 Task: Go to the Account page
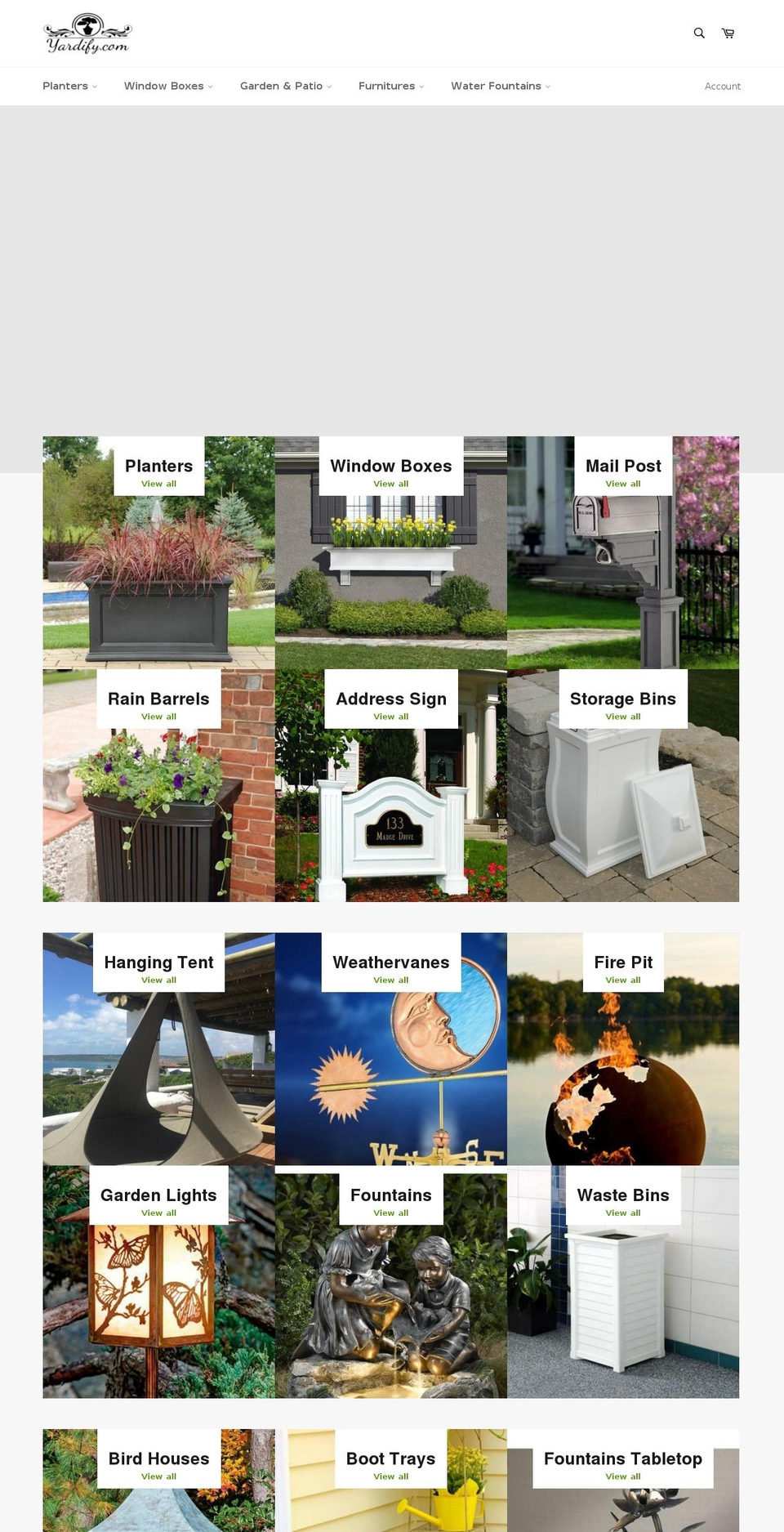(723, 86)
